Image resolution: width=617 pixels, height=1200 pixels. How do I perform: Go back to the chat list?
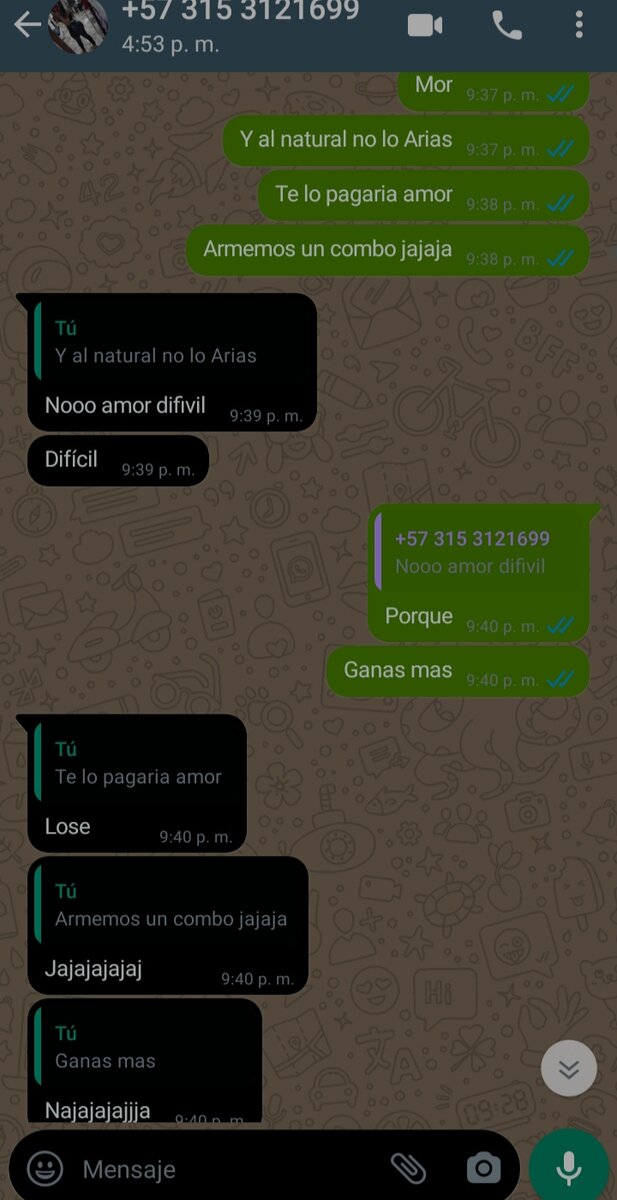(x=27, y=25)
